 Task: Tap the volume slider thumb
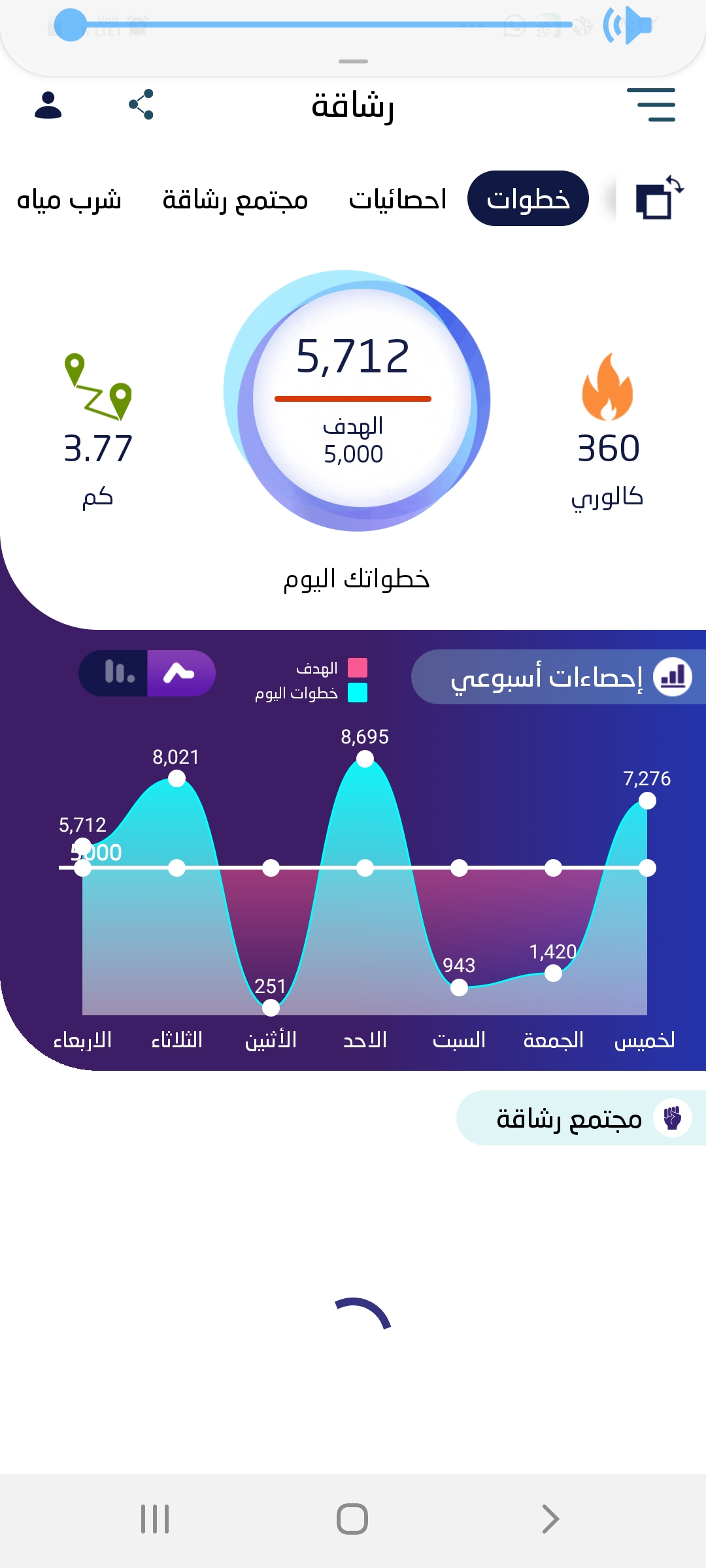70,25
